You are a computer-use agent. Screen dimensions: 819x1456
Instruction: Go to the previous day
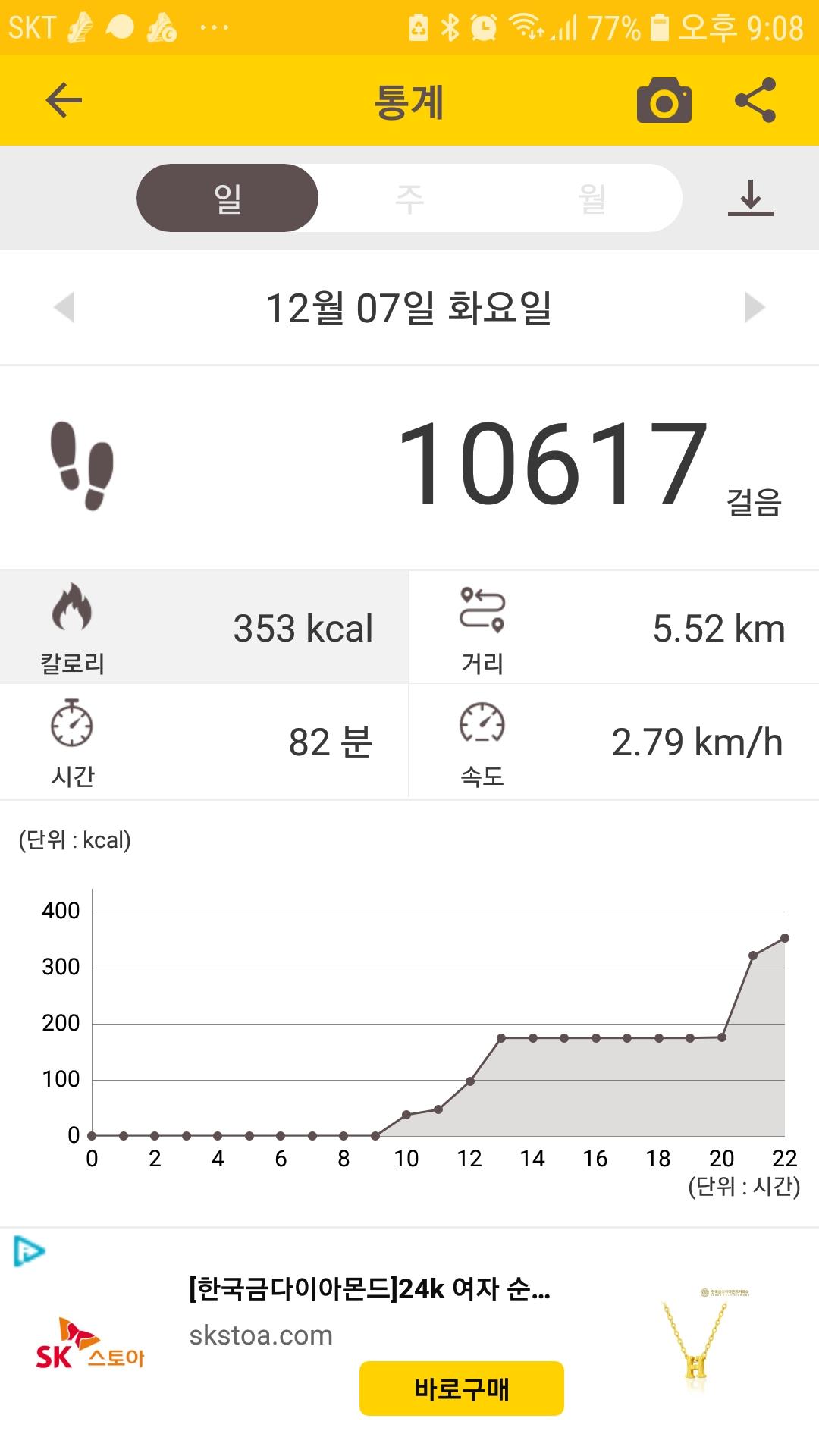point(65,307)
